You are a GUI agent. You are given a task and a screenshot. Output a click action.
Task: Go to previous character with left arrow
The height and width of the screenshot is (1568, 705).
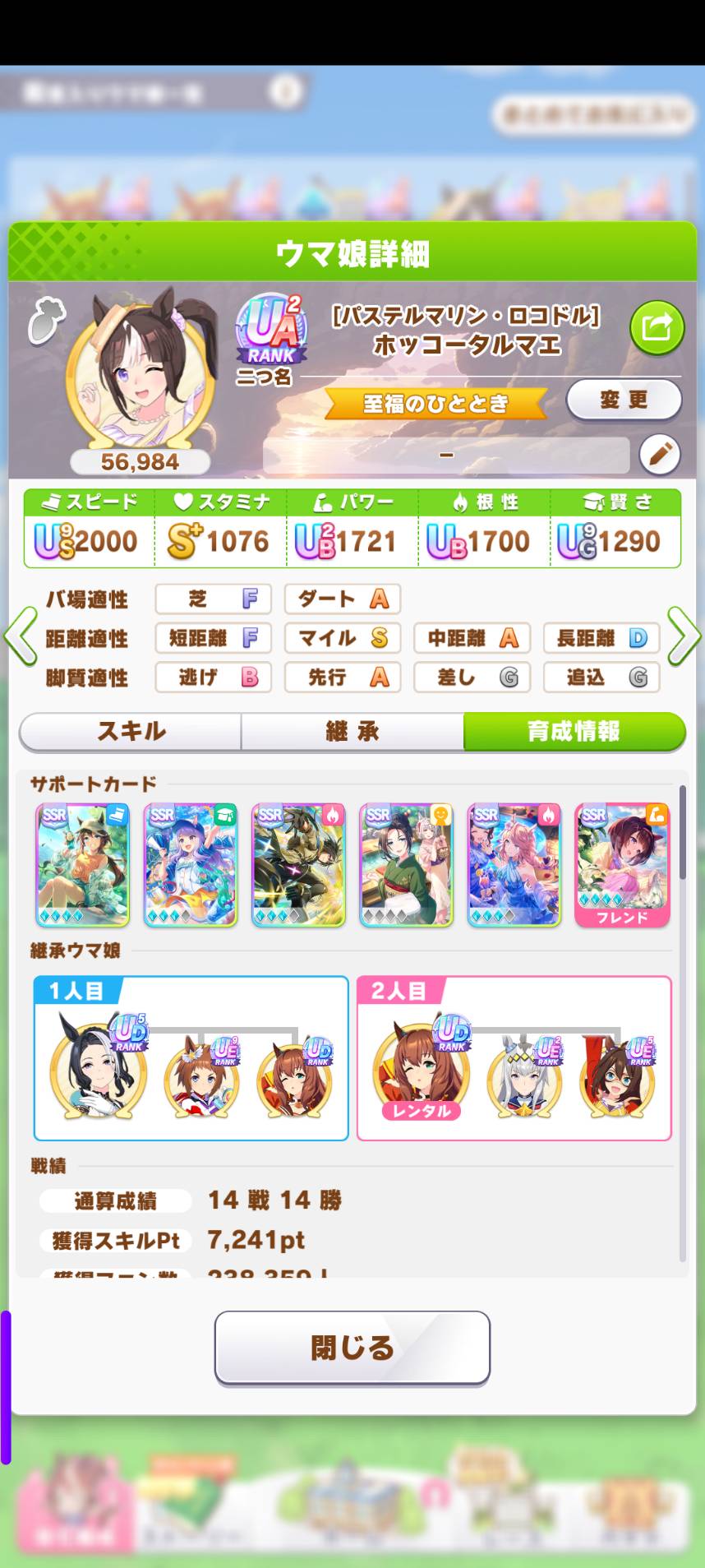tap(21, 636)
